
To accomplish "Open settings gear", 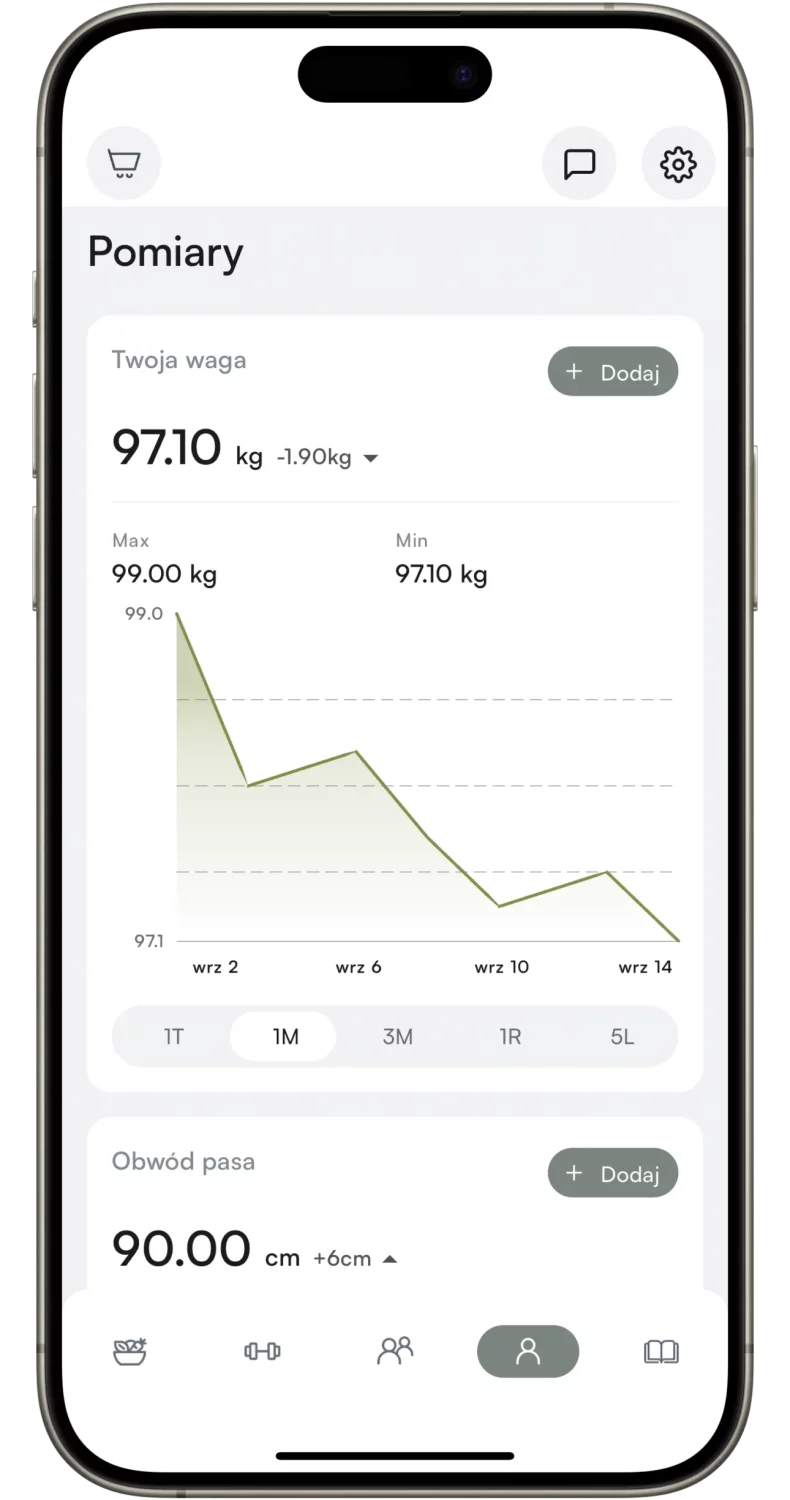I will 678,163.
